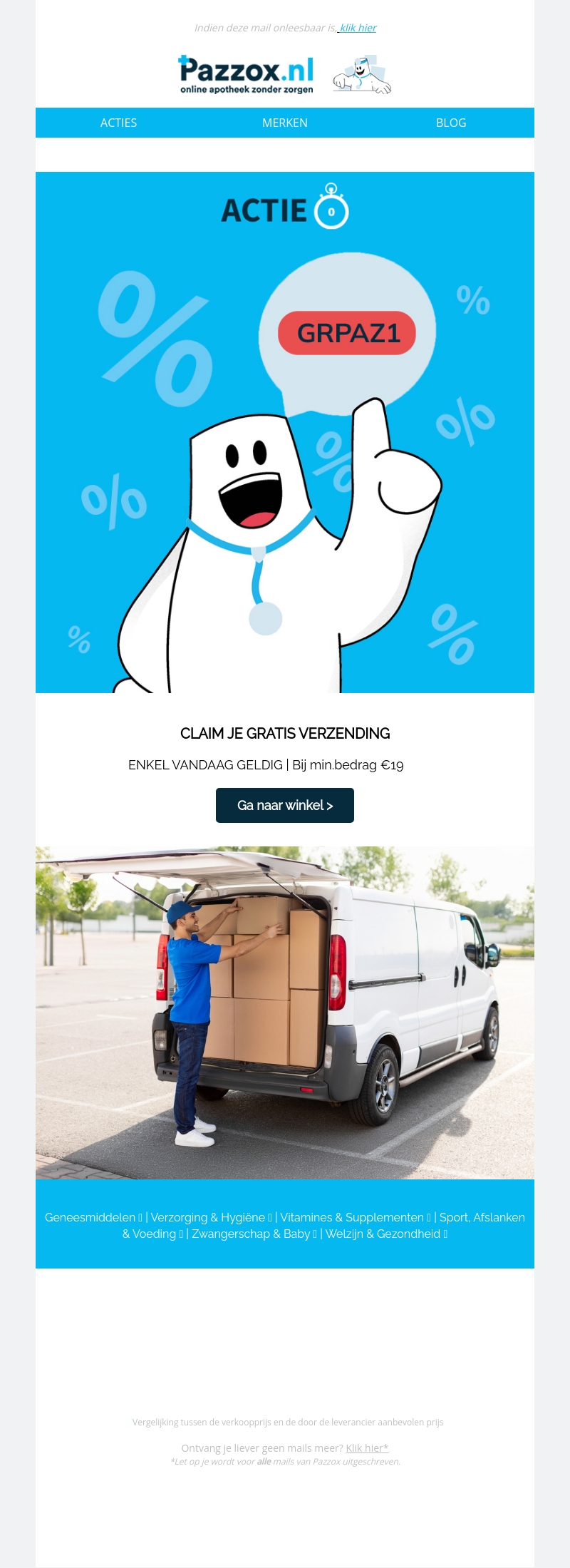Image resolution: width=570 pixels, height=1568 pixels.
Task: Open the BLOG navigation item
Action: click(451, 123)
